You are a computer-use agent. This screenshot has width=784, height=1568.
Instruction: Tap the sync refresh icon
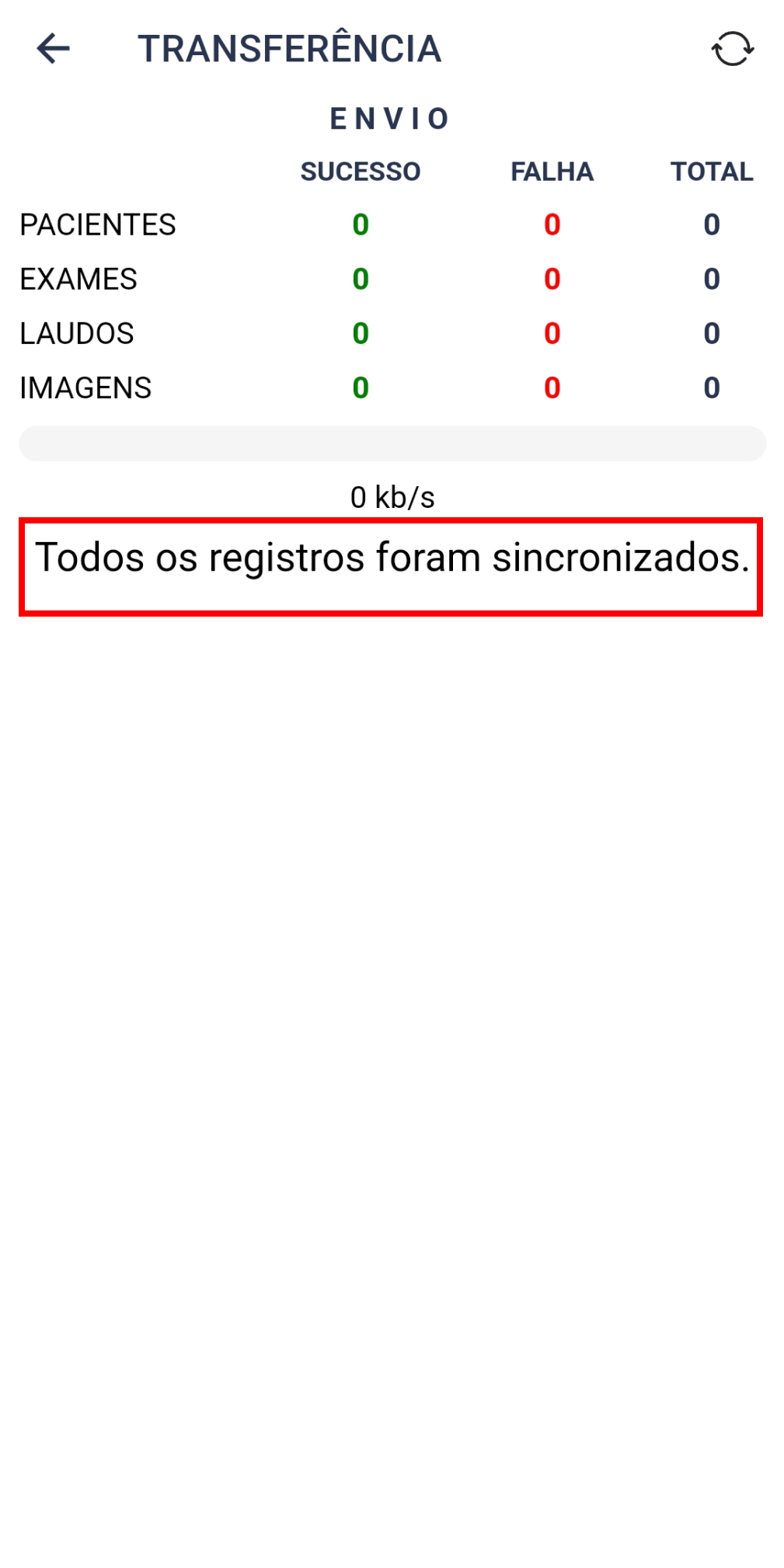pos(732,49)
